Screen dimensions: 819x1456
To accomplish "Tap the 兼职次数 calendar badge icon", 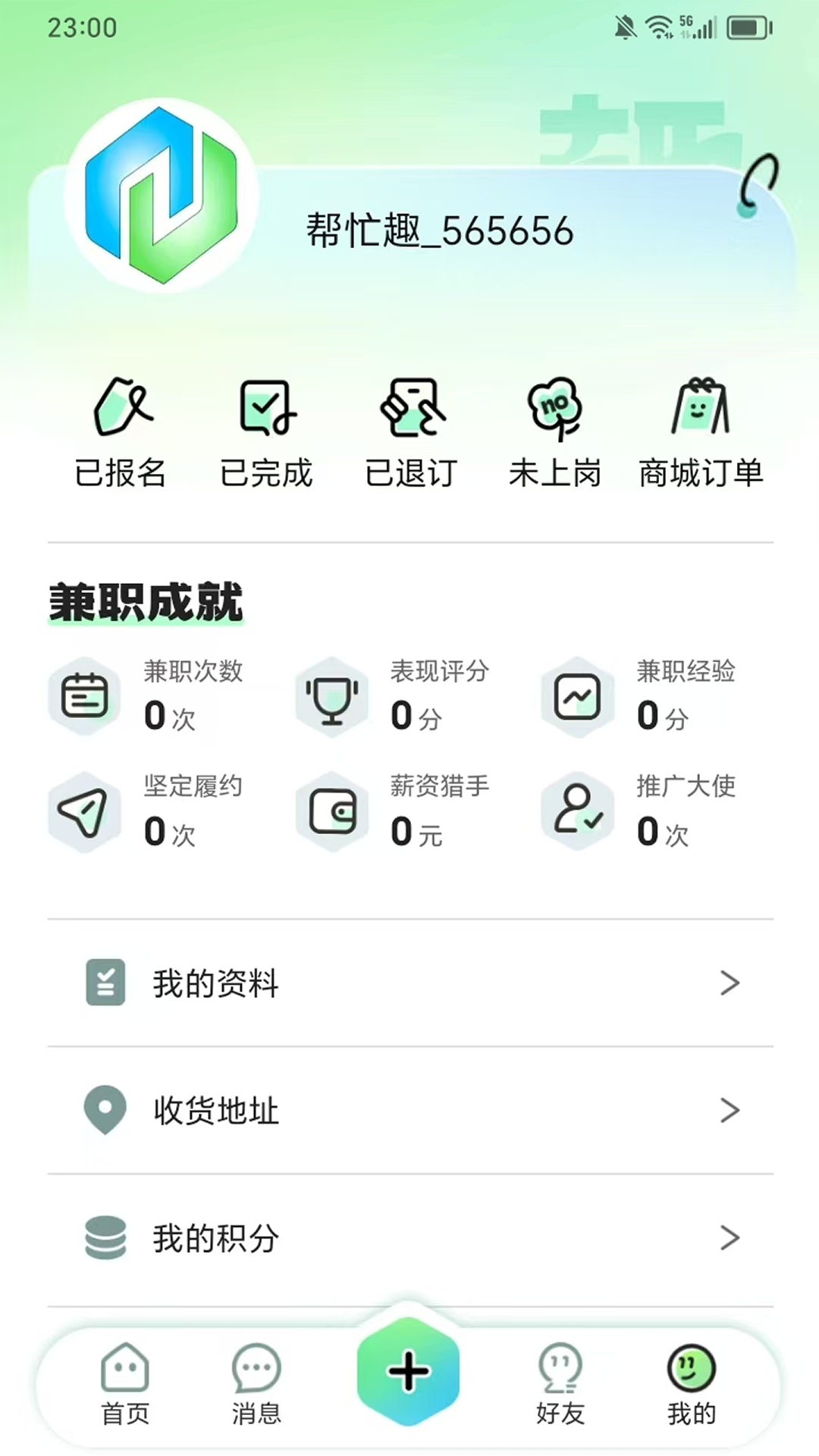I will point(83,695).
